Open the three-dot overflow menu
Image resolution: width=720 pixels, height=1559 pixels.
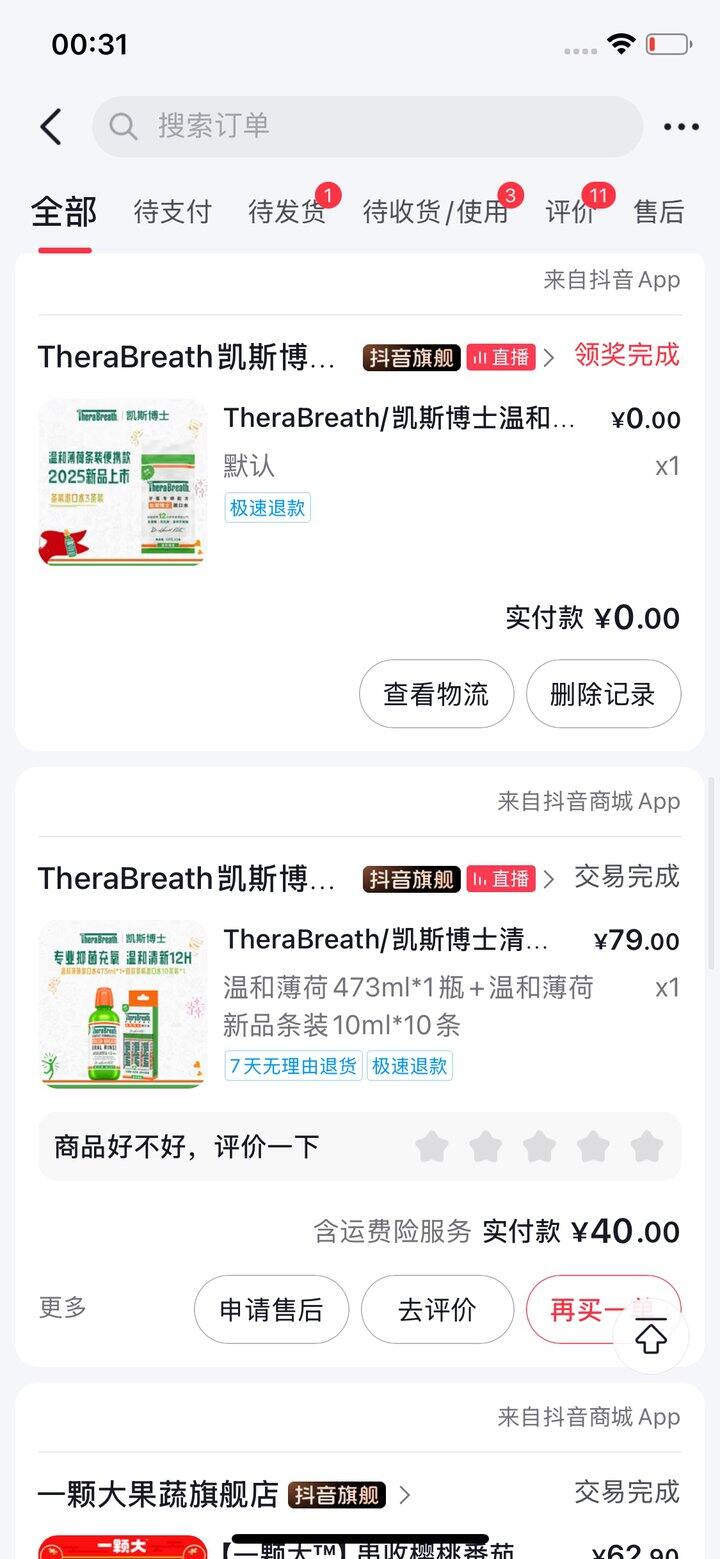pyautogui.click(x=681, y=127)
